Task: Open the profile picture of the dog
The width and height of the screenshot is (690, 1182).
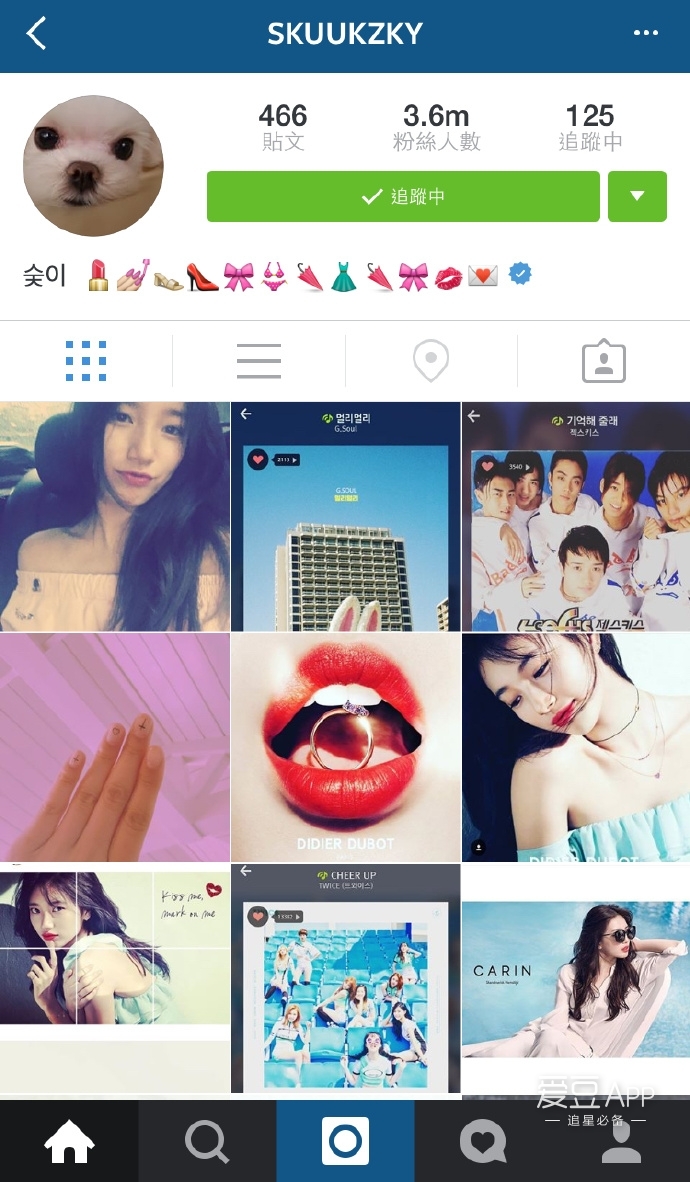Action: [x=93, y=166]
